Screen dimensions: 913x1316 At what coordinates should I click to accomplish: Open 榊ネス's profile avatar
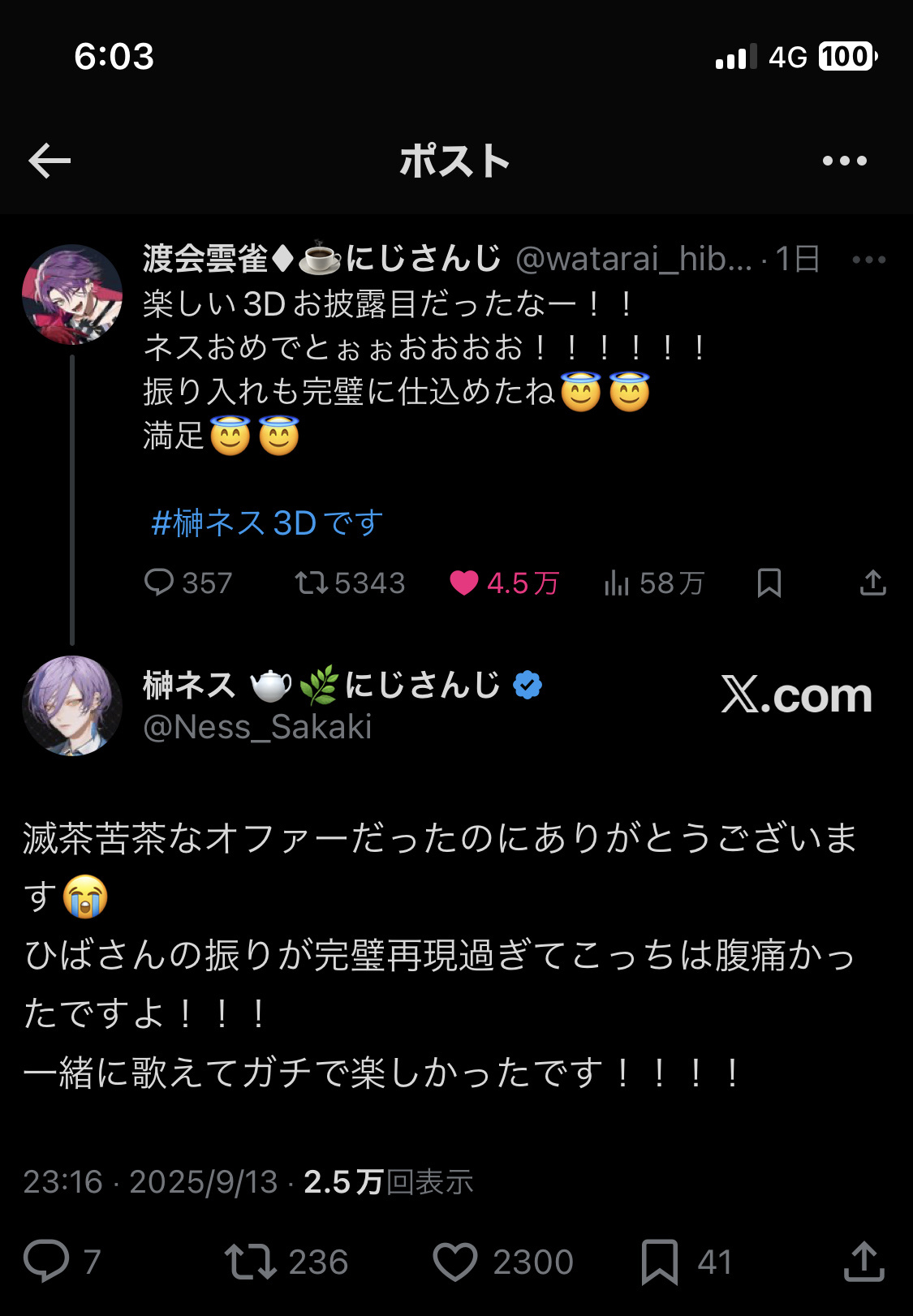(x=72, y=706)
